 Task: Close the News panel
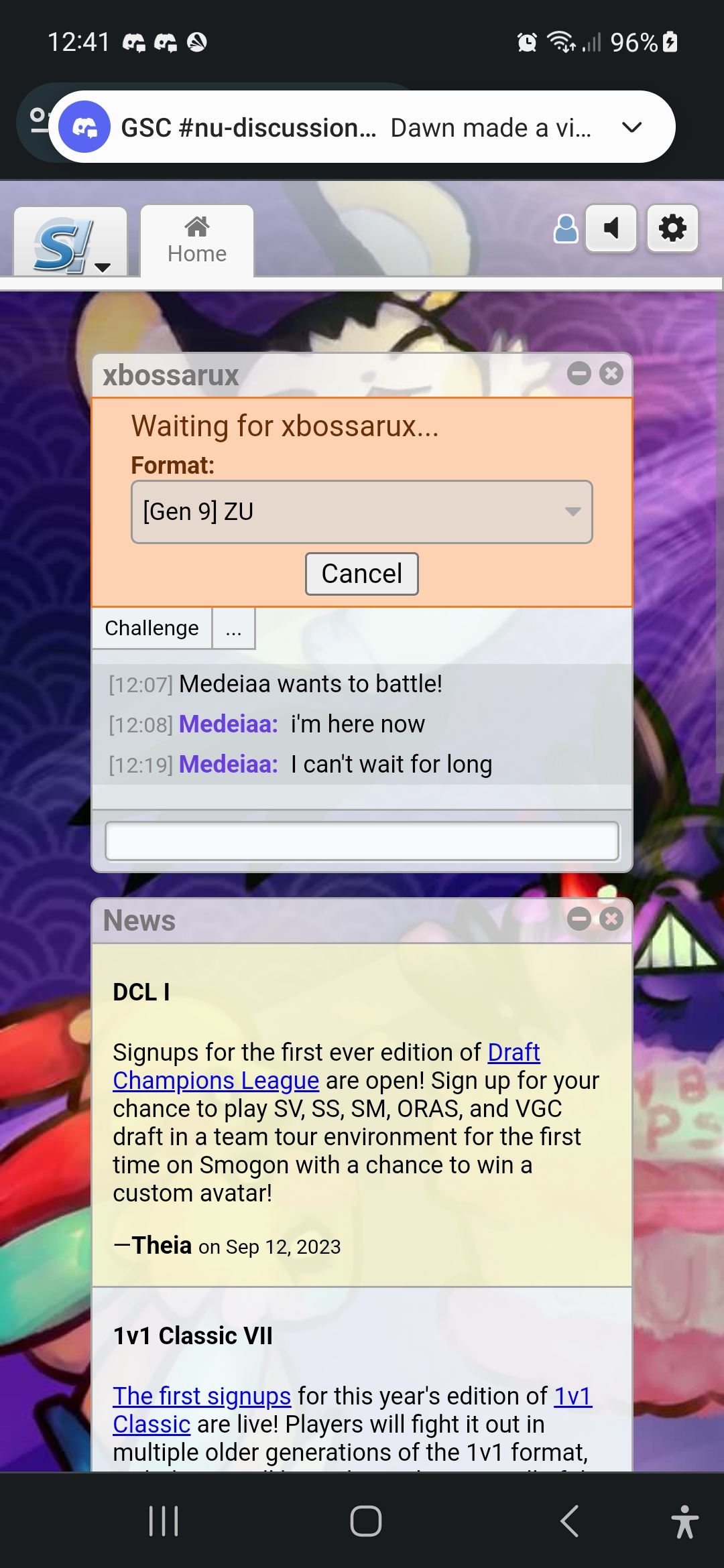tap(611, 919)
